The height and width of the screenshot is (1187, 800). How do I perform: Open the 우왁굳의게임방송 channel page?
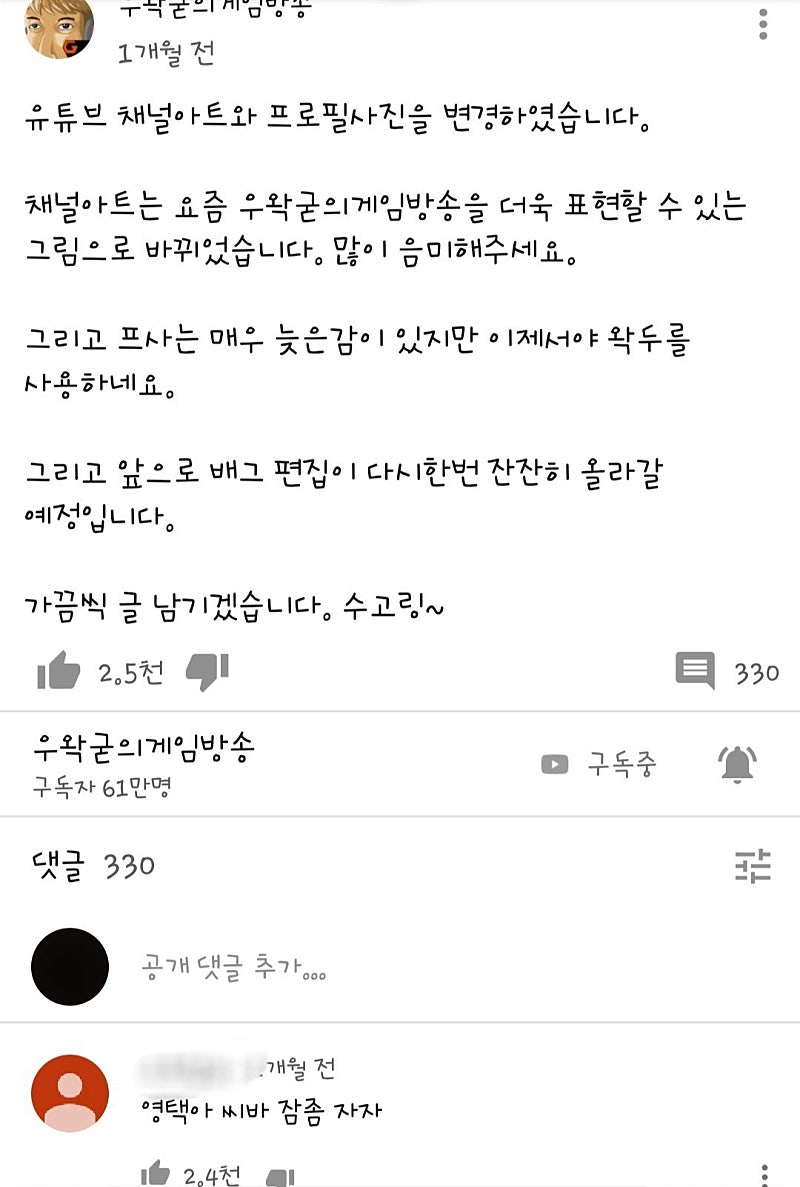point(143,747)
